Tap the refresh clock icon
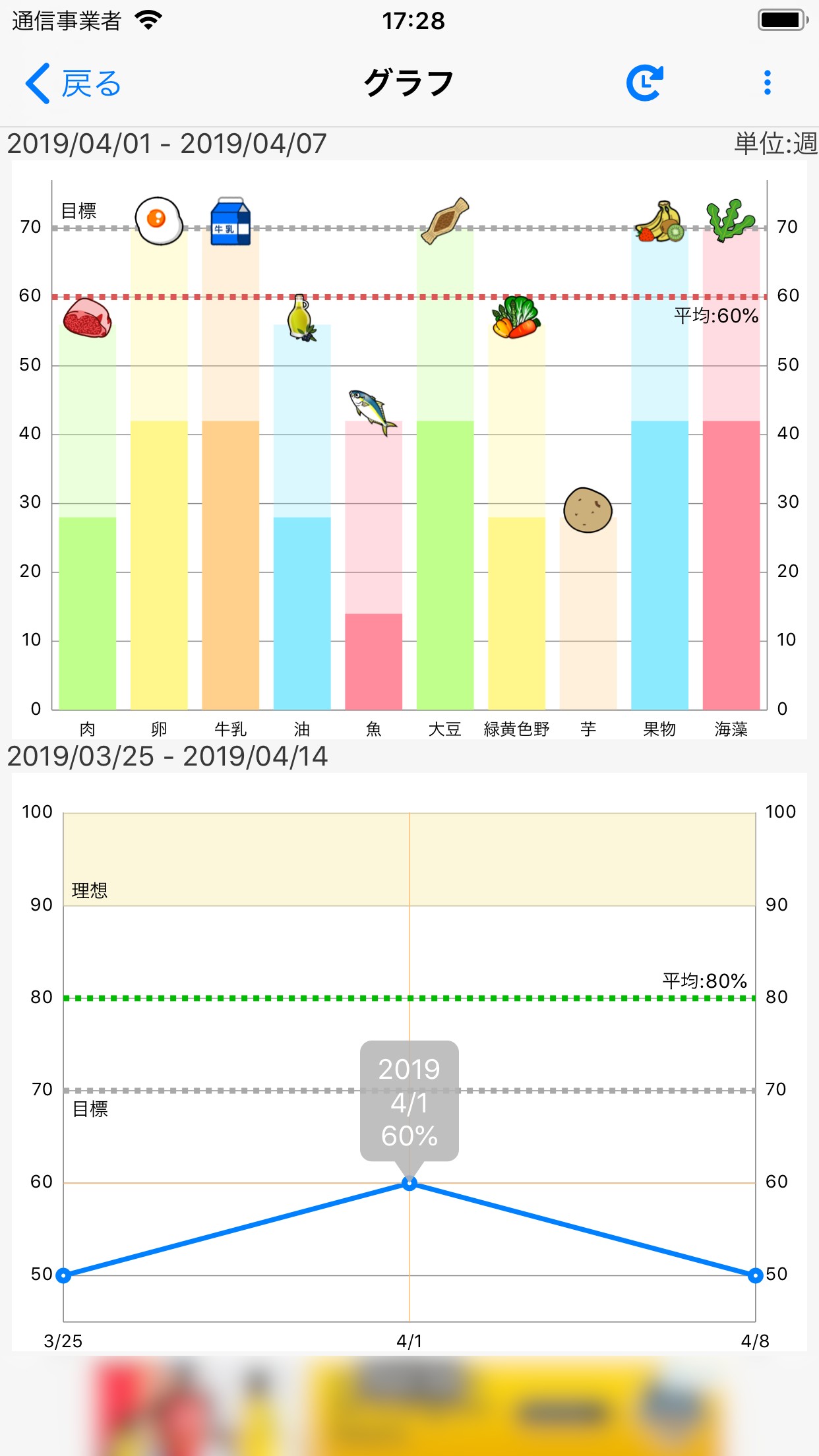Image resolution: width=819 pixels, height=1456 pixels. [x=644, y=83]
